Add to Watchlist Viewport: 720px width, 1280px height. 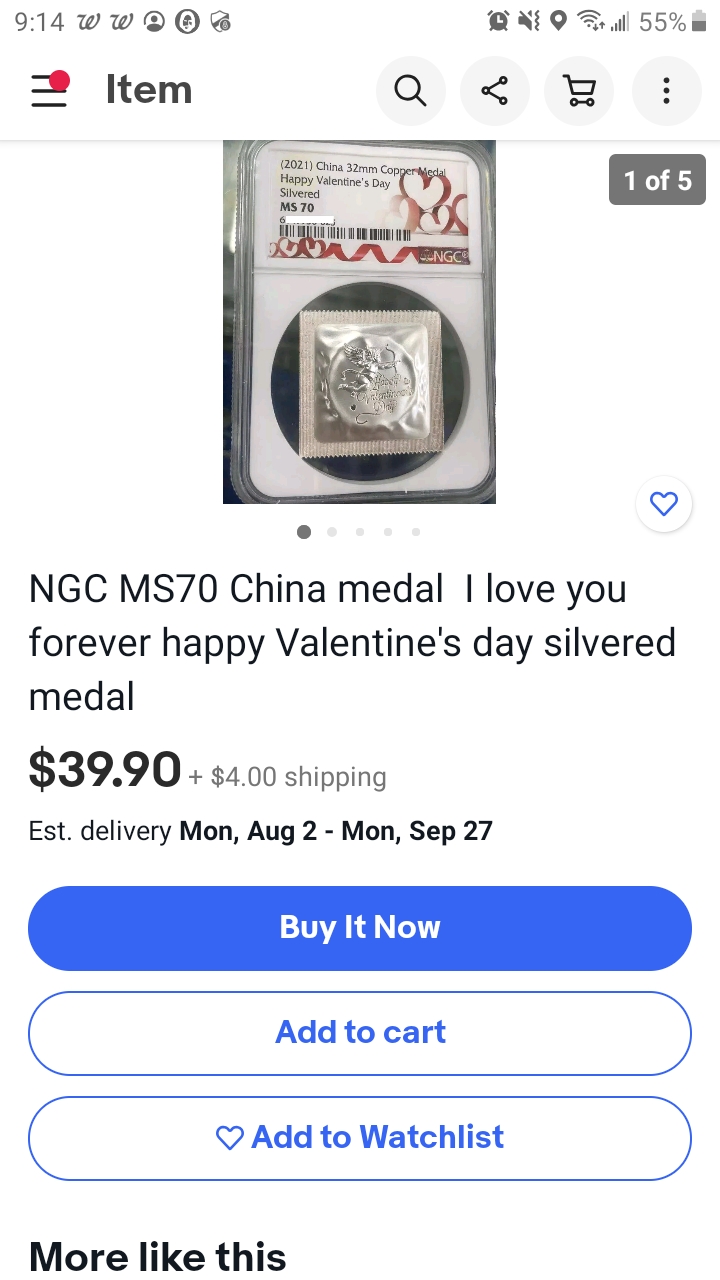click(360, 1138)
